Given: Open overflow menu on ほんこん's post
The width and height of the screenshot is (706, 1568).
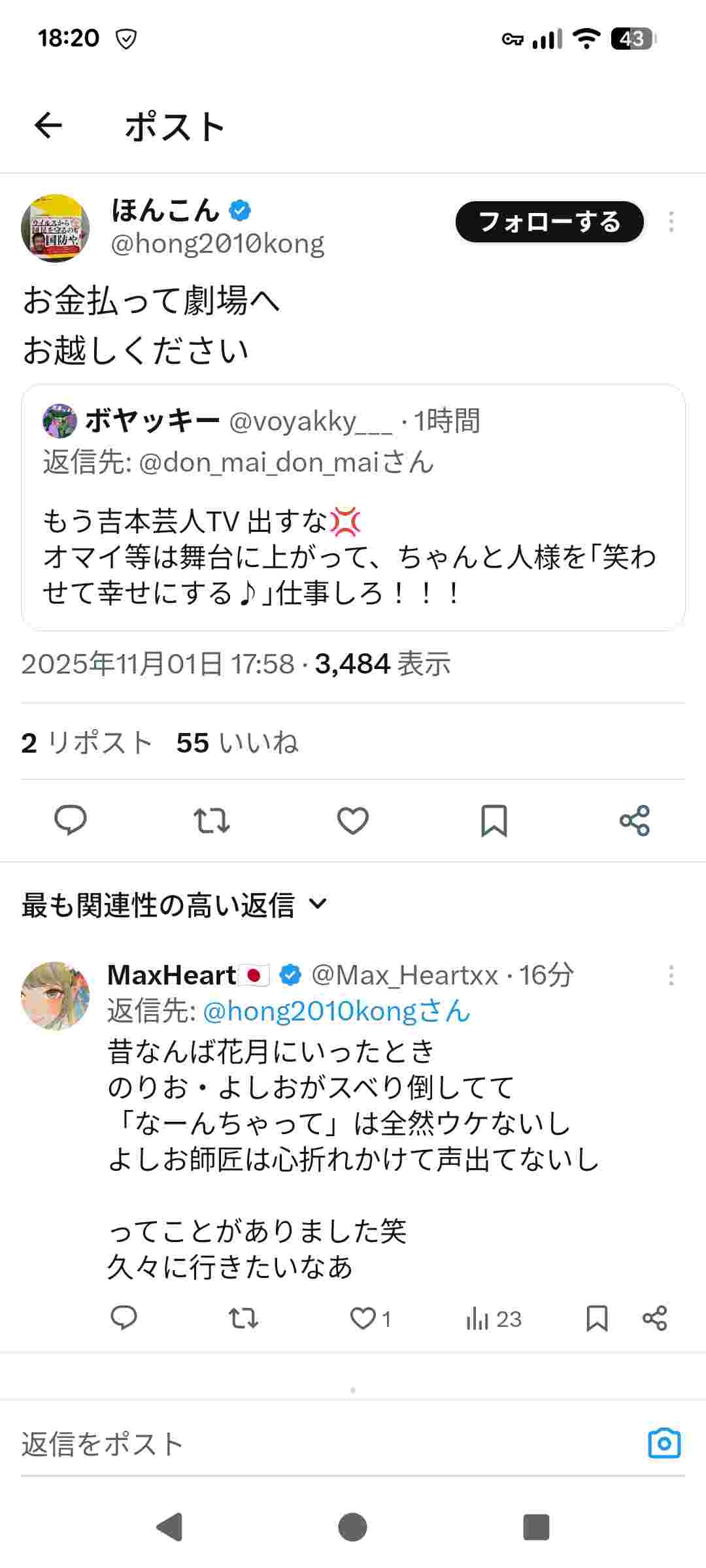Looking at the screenshot, I should pyautogui.click(x=671, y=222).
